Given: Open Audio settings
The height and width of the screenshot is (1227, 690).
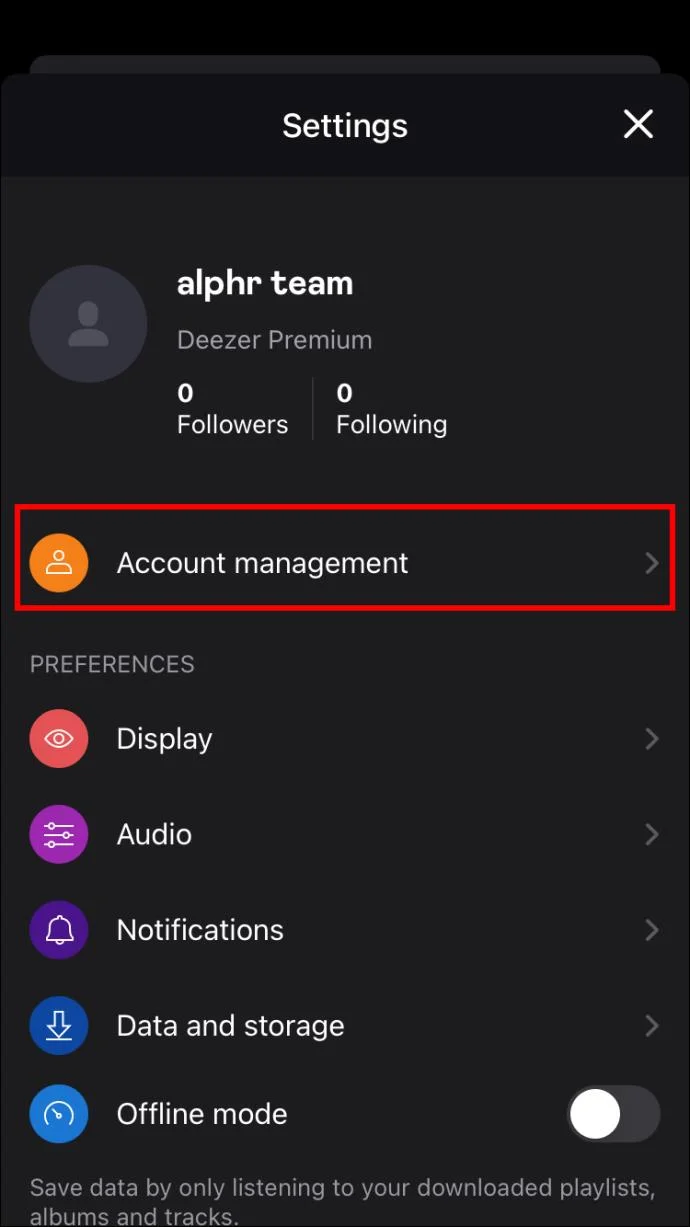Looking at the screenshot, I should (345, 834).
